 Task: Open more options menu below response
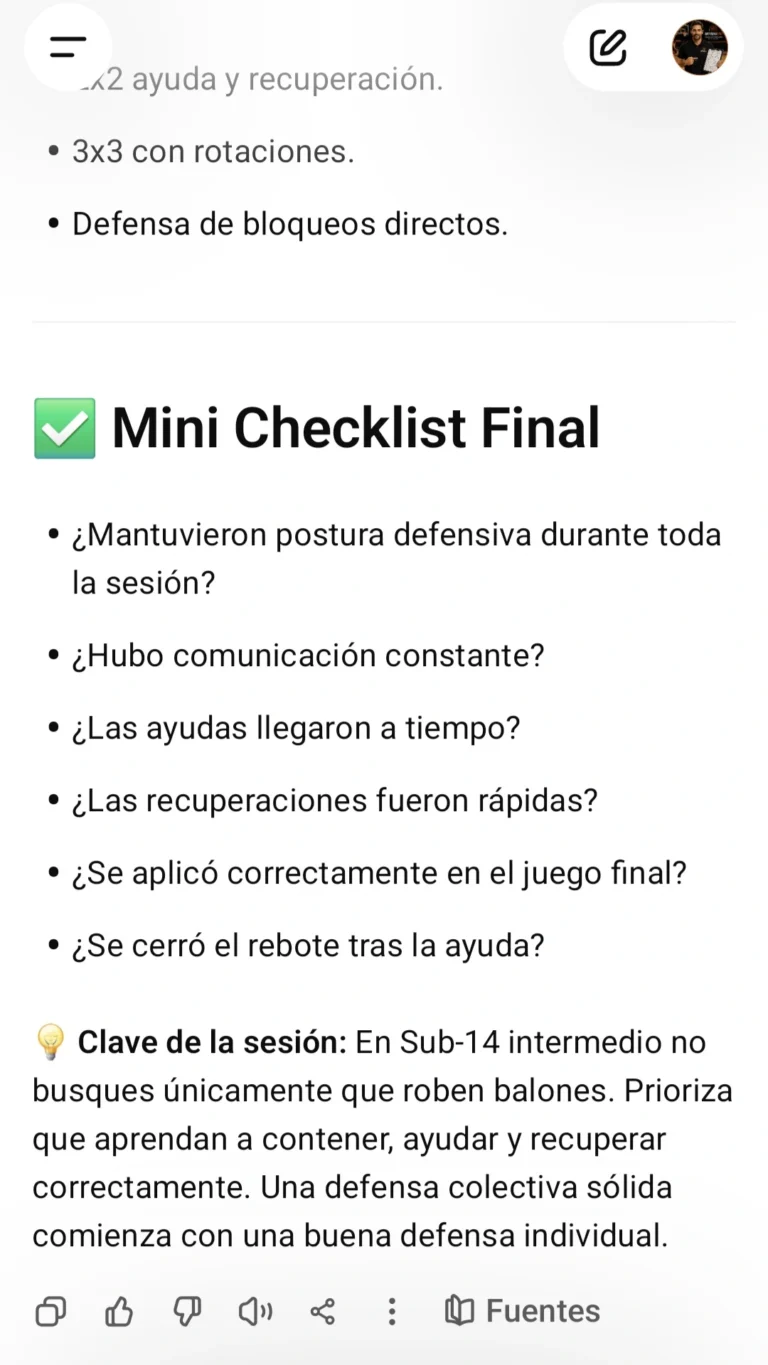coord(392,1311)
